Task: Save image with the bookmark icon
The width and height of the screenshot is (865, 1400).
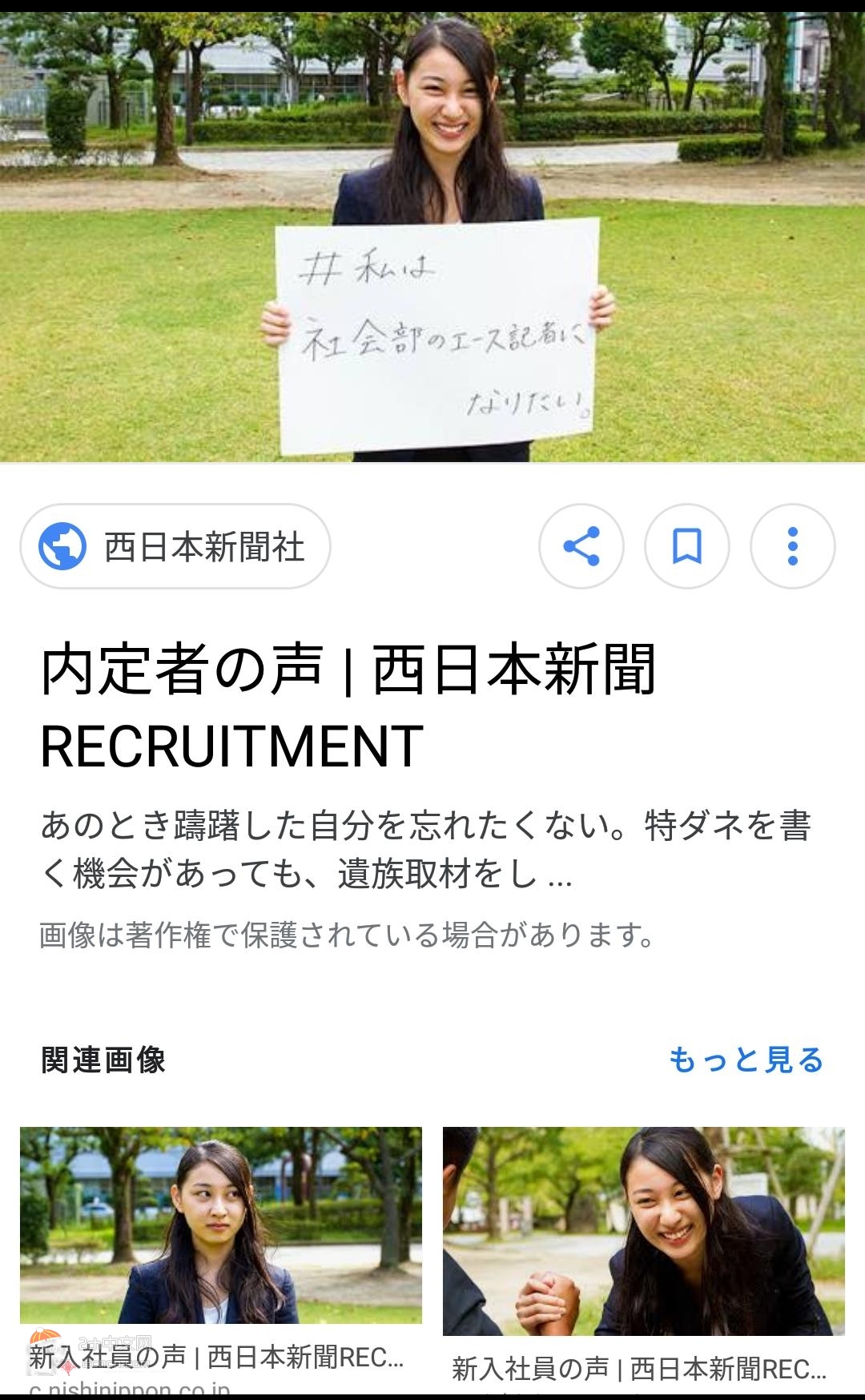Action: [687, 546]
